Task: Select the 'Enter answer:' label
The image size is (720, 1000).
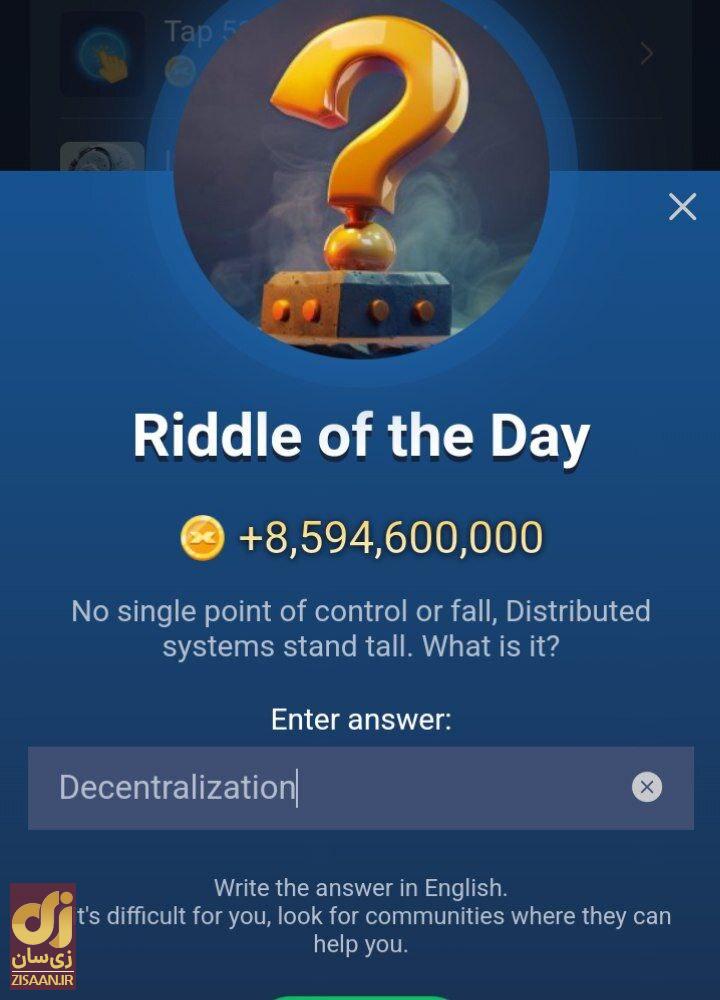Action: click(x=360, y=719)
